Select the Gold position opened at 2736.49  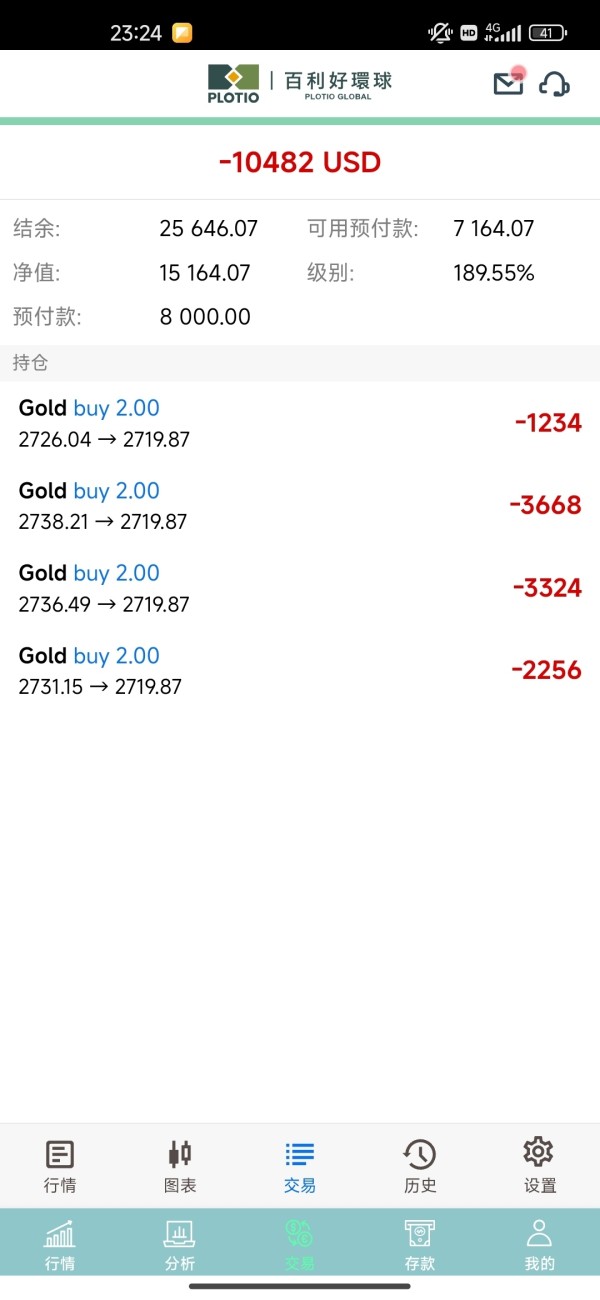pyautogui.click(x=300, y=588)
